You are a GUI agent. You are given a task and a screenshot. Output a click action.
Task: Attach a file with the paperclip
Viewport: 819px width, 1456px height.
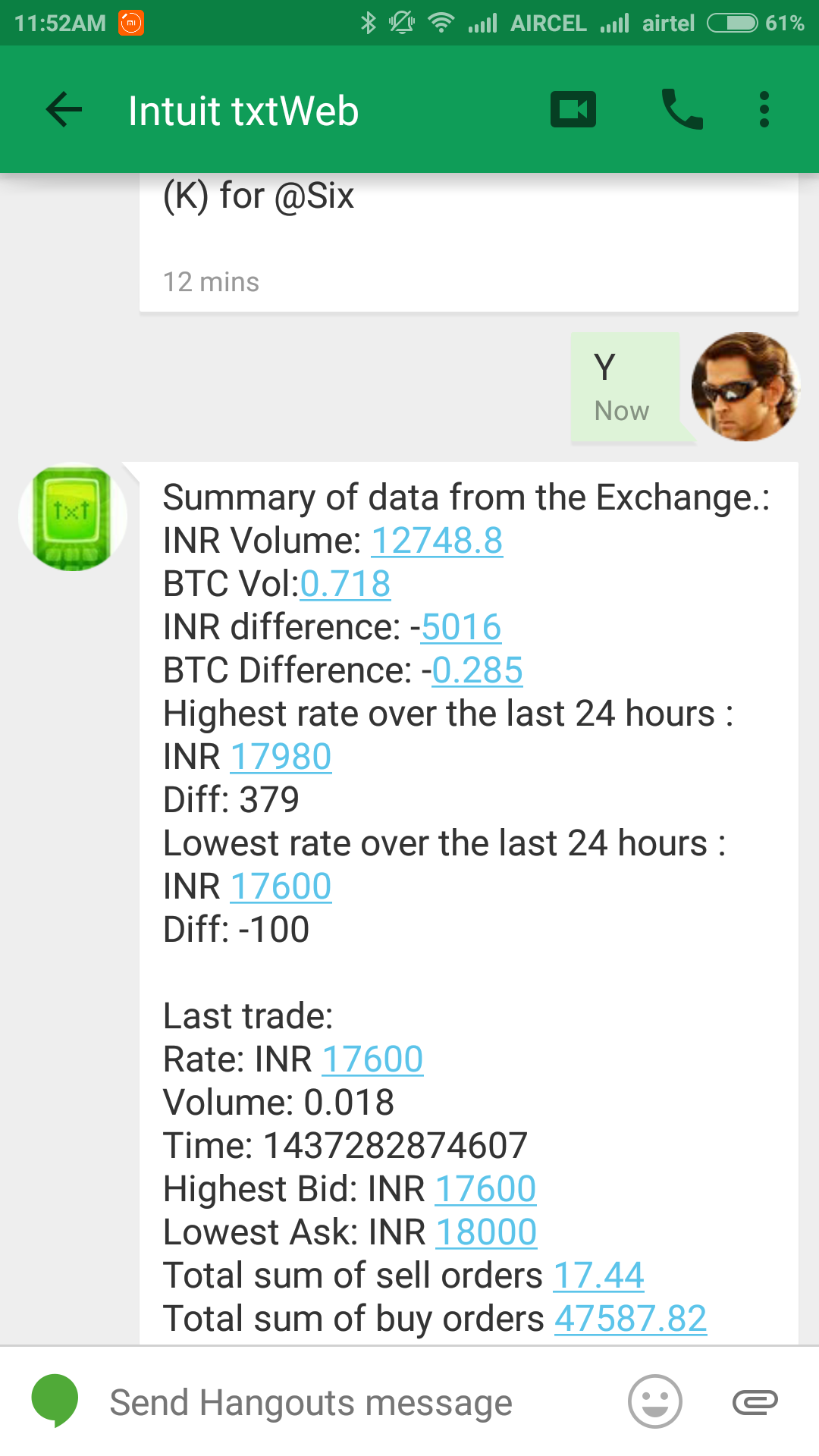pyautogui.click(x=755, y=1402)
